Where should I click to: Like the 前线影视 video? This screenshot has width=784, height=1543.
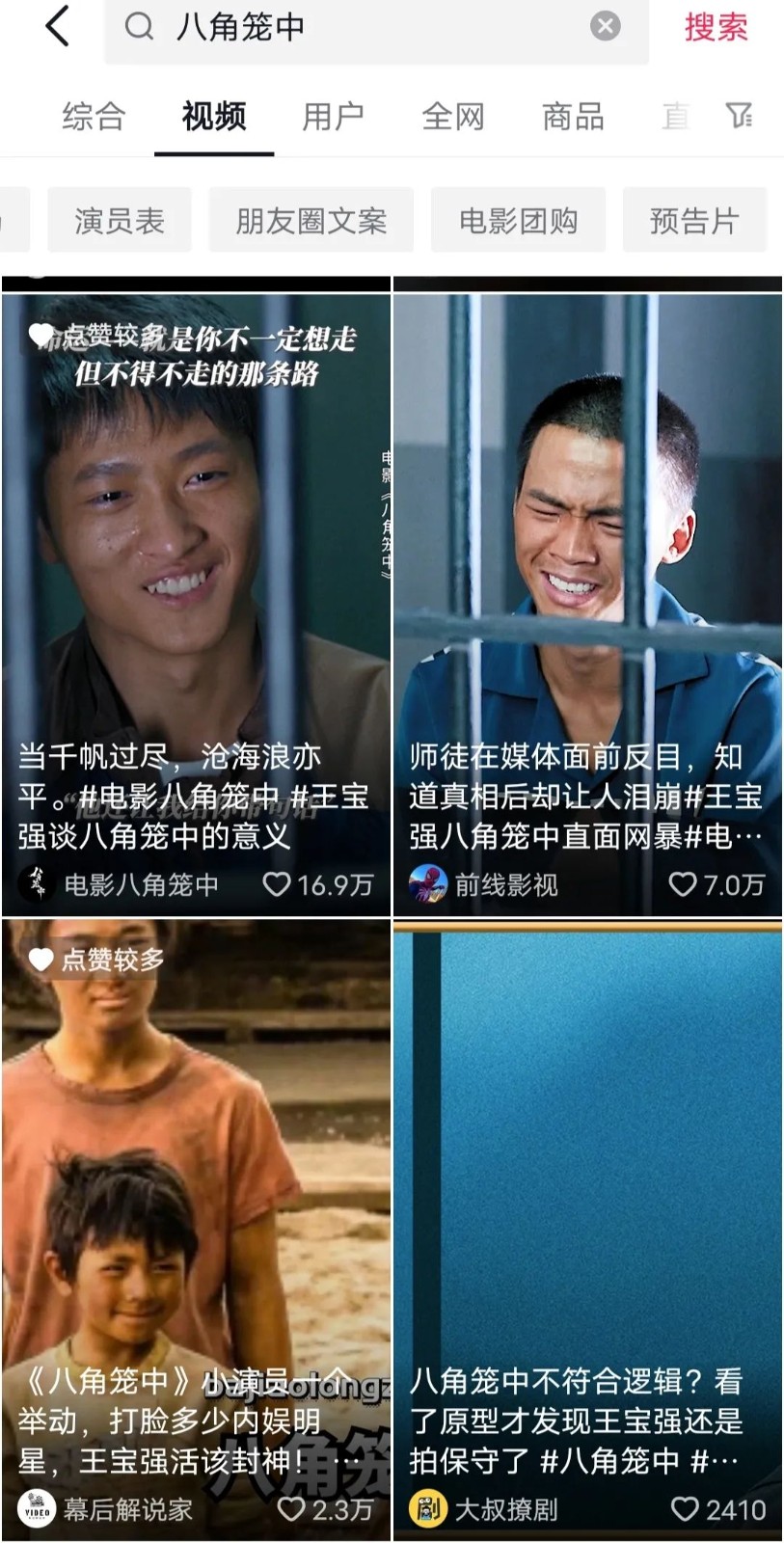683,884
